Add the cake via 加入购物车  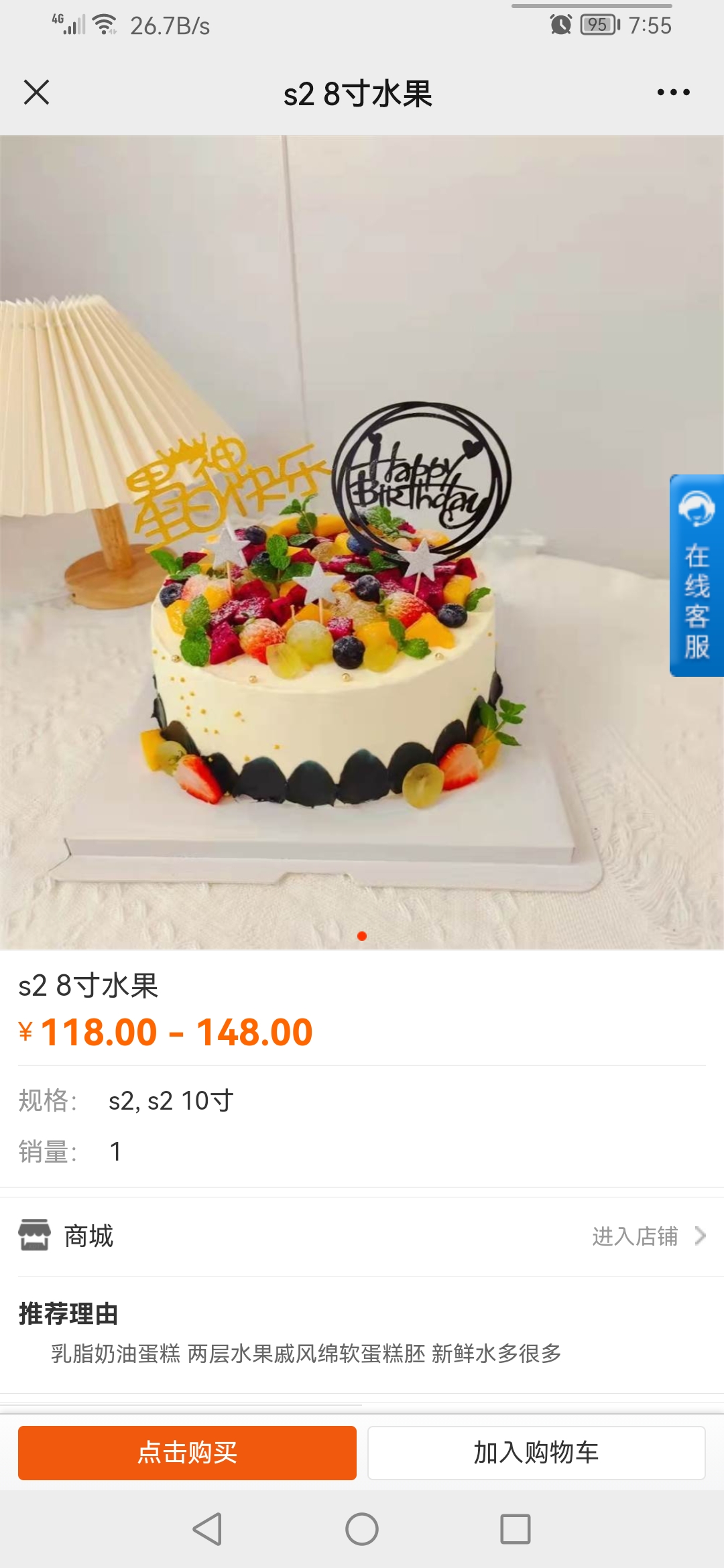click(x=536, y=1453)
